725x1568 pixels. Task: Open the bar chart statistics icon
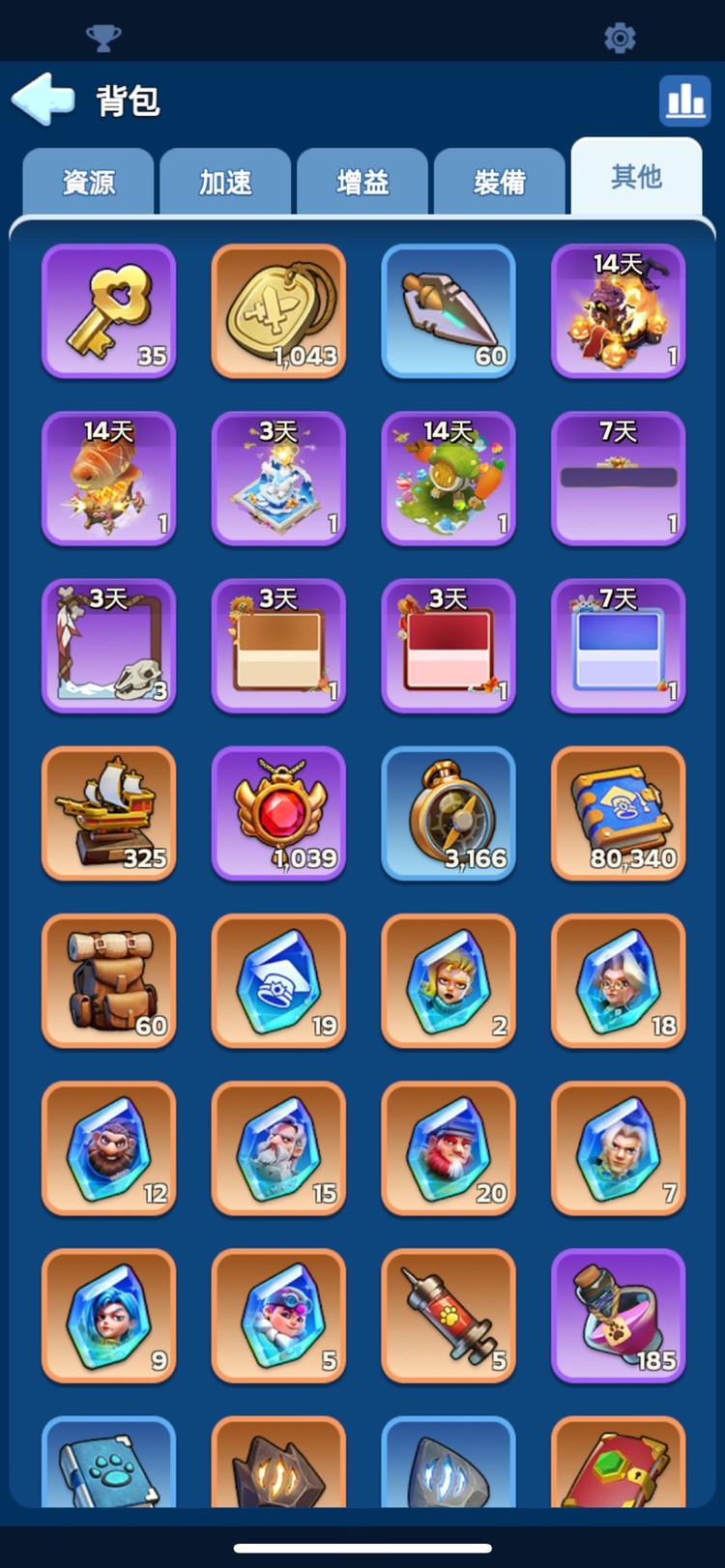coord(684,100)
